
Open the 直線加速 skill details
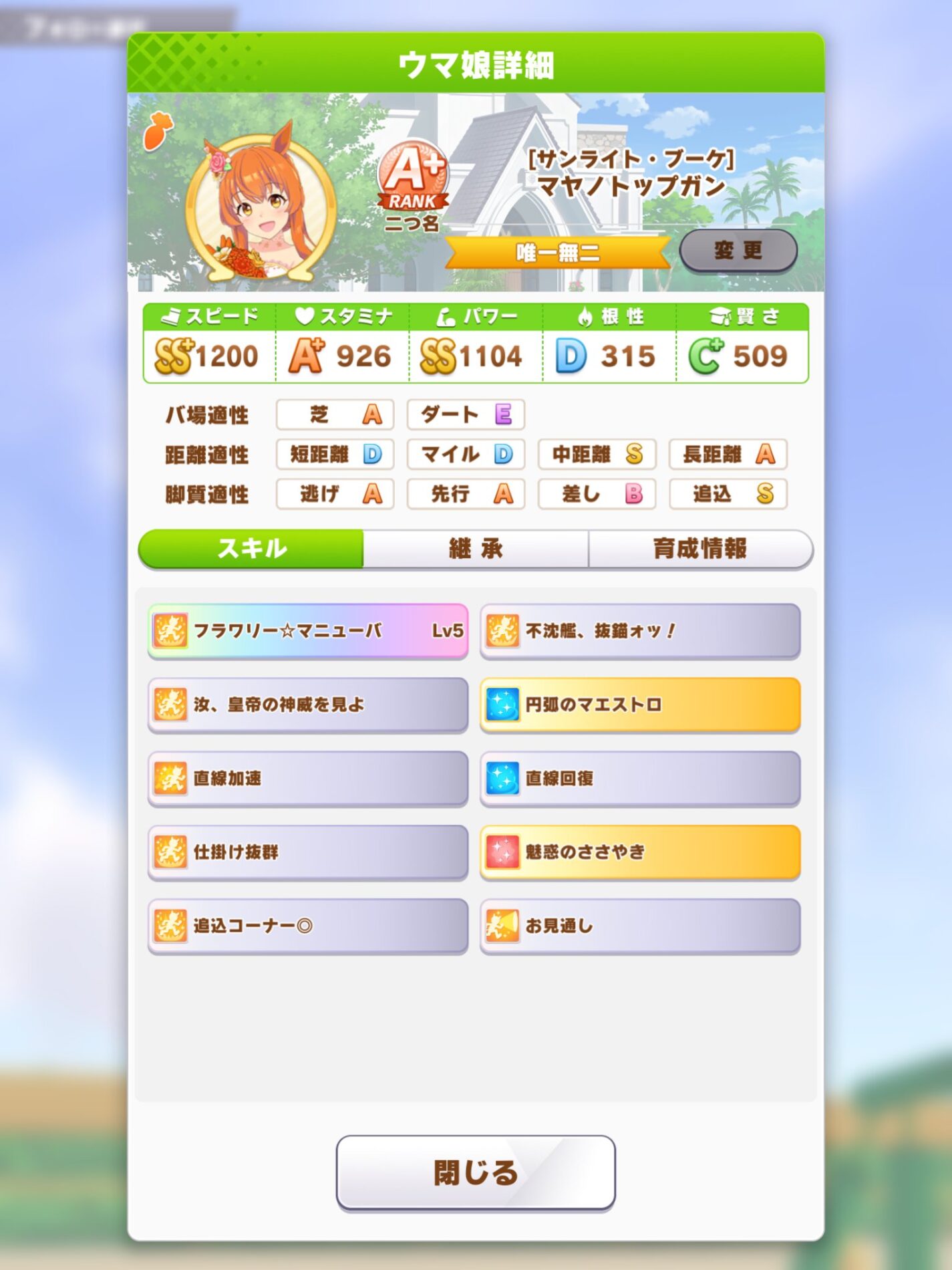308,778
